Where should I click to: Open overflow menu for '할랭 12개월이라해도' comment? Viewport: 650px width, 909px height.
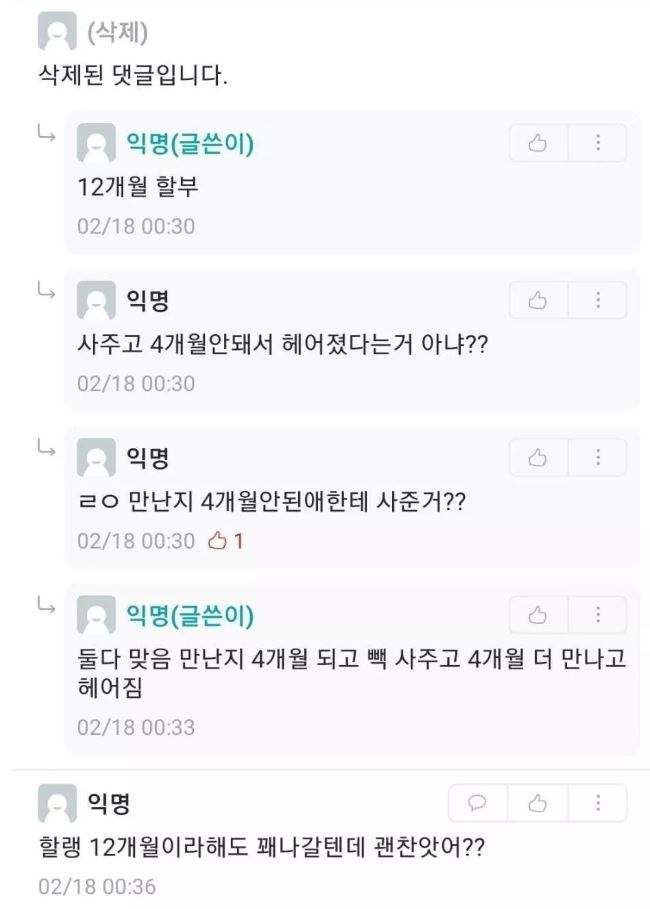tap(597, 803)
